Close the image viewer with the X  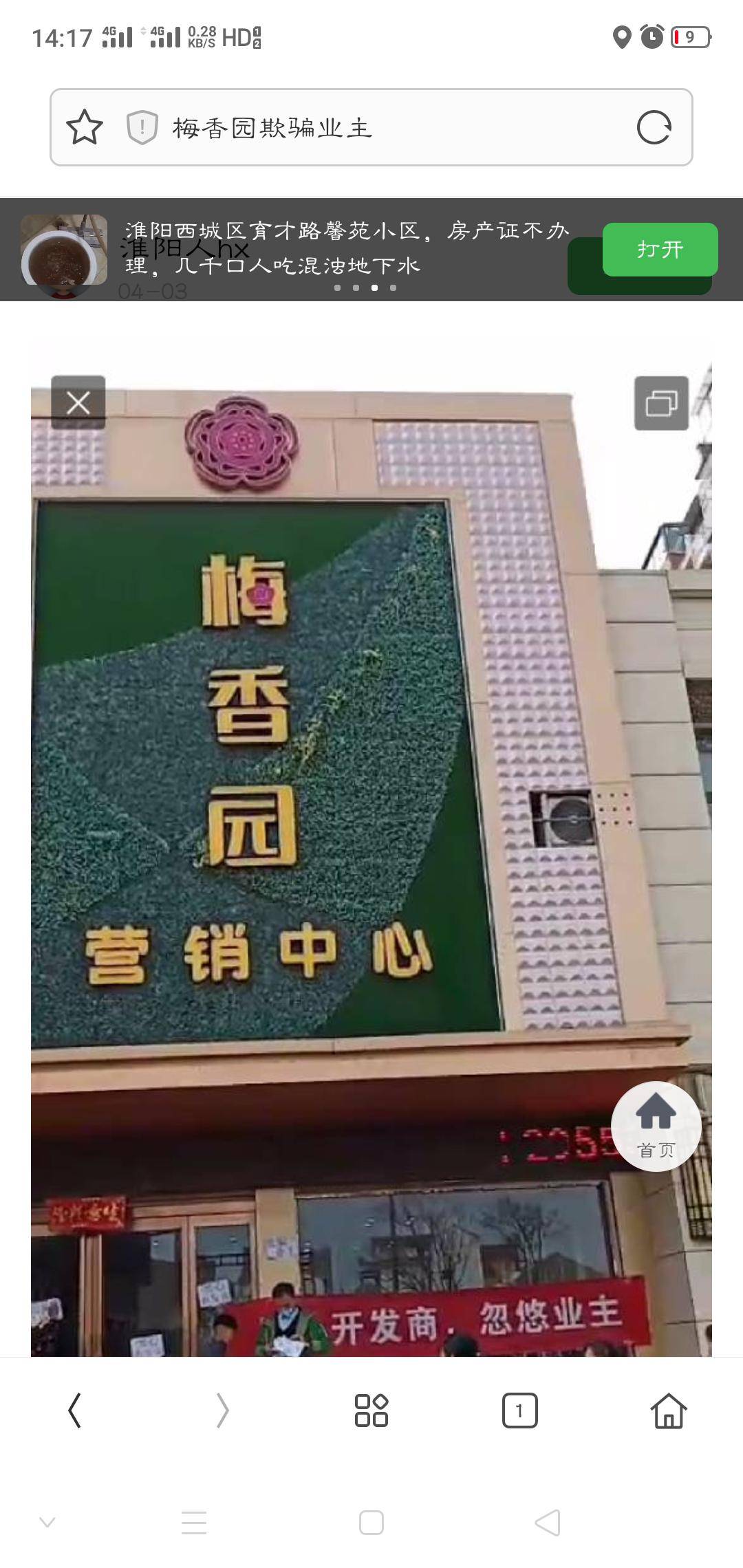tap(78, 403)
